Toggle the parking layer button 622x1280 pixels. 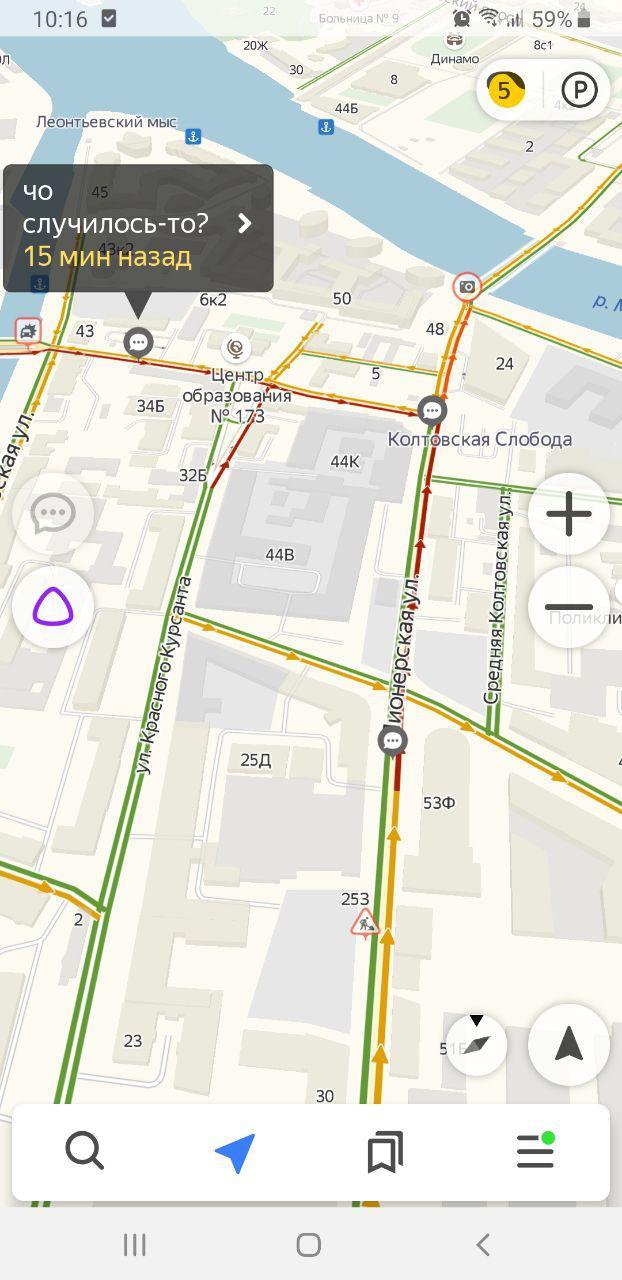point(579,91)
